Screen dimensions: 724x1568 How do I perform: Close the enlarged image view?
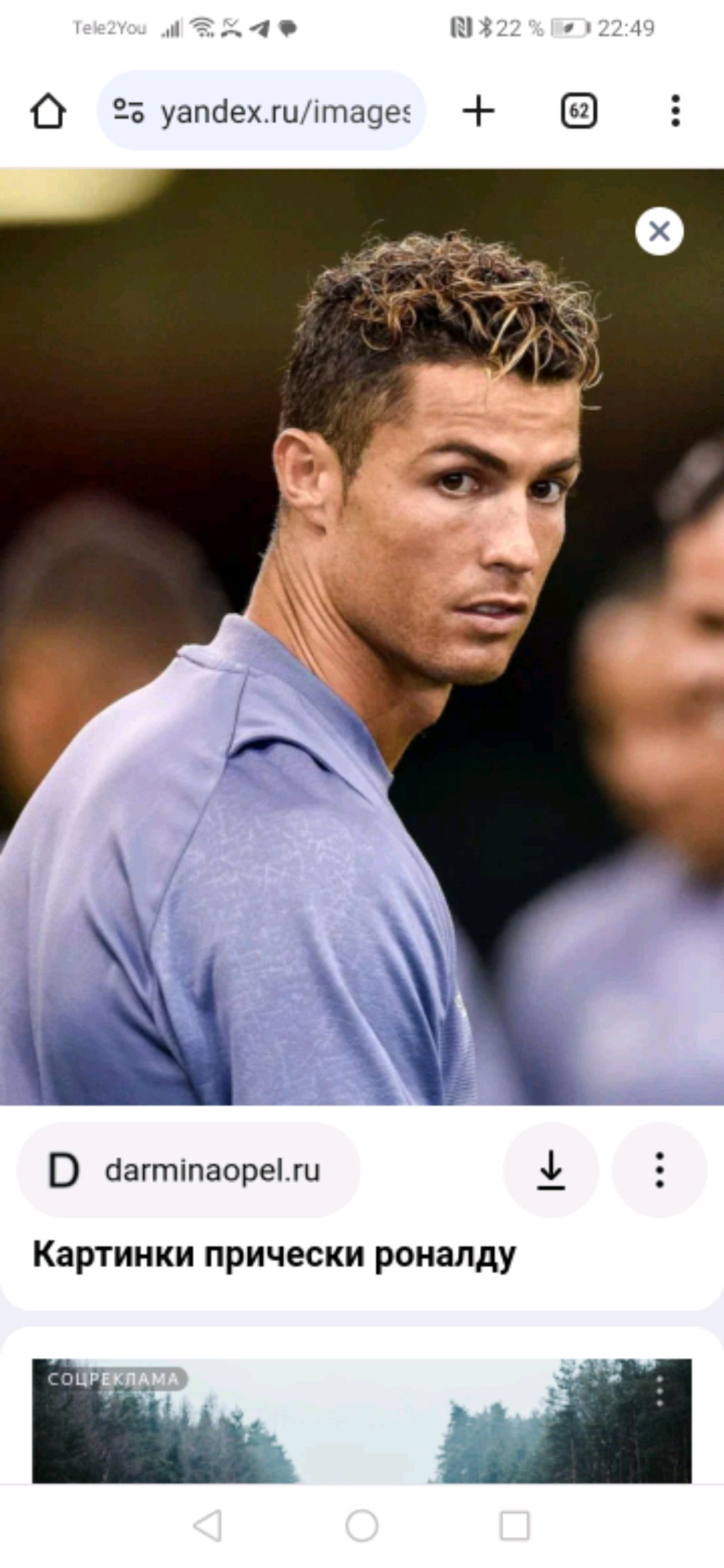tap(659, 231)
